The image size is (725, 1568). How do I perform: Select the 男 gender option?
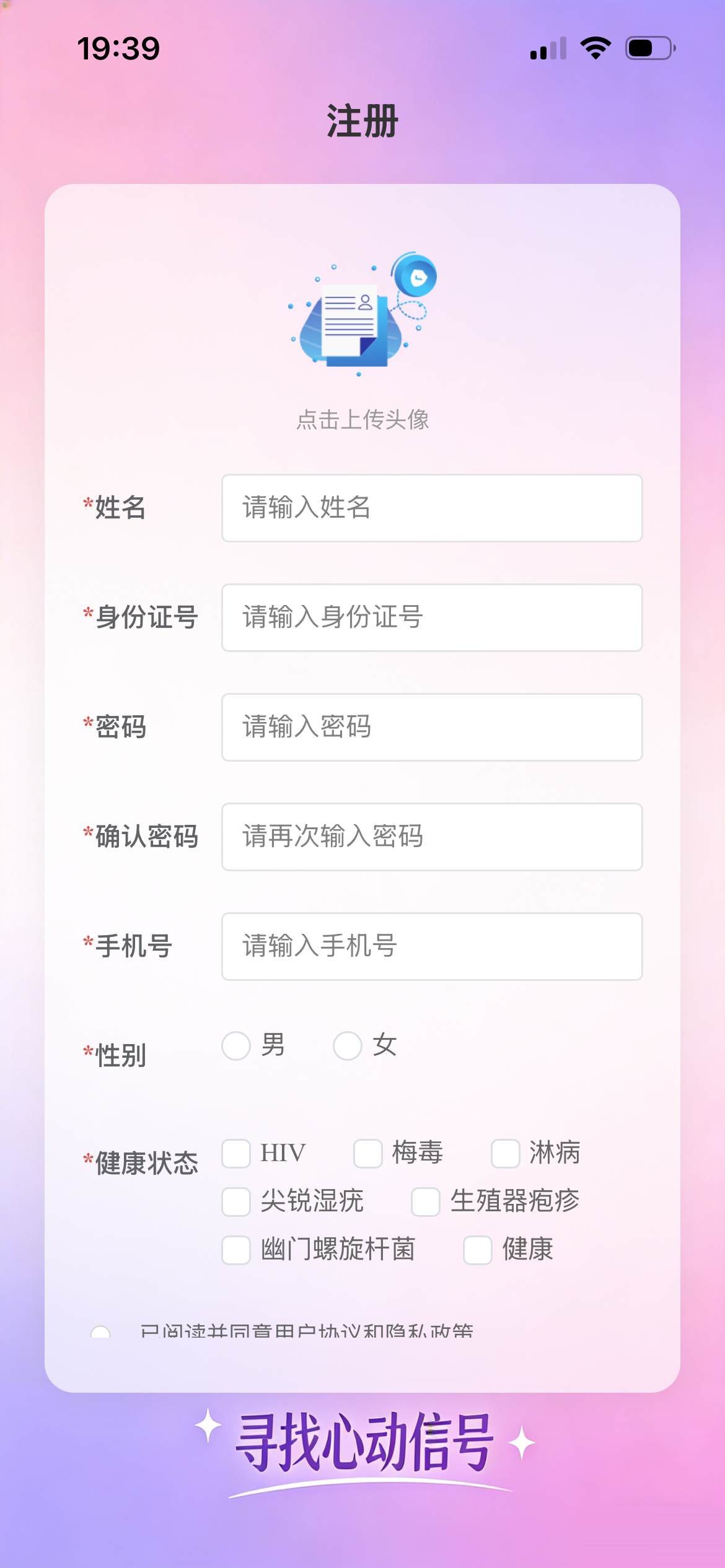[x=235, y=1046]
